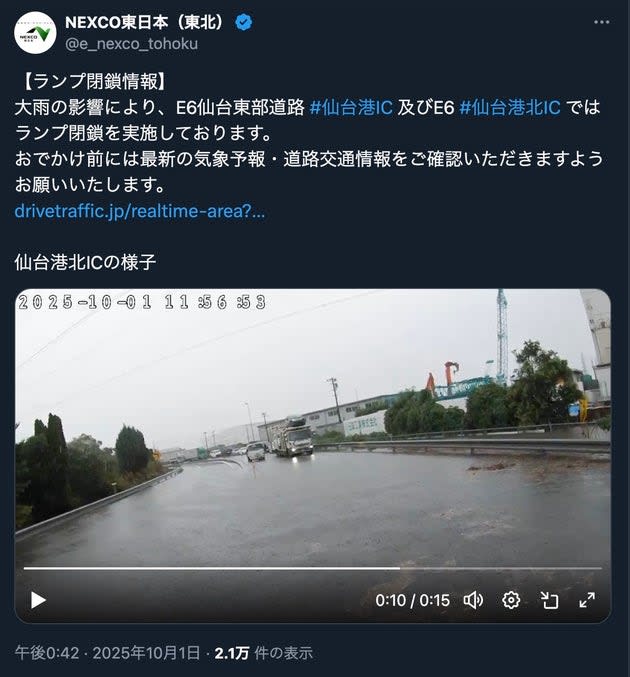Open the @e_nexco_tohoku account name

click(x=130, y=43)
